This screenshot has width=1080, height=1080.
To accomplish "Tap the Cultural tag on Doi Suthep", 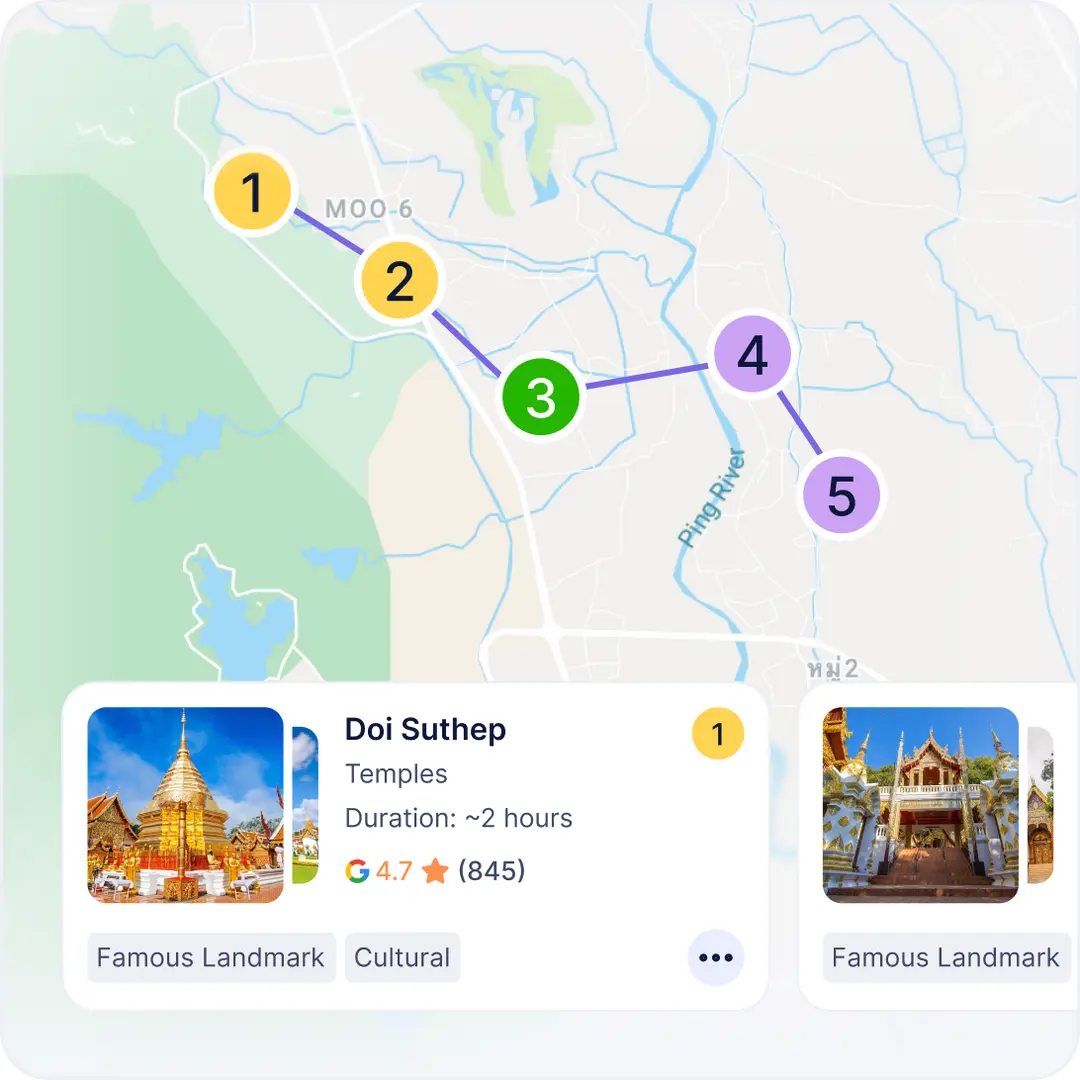I will click(x=402, y=958).
